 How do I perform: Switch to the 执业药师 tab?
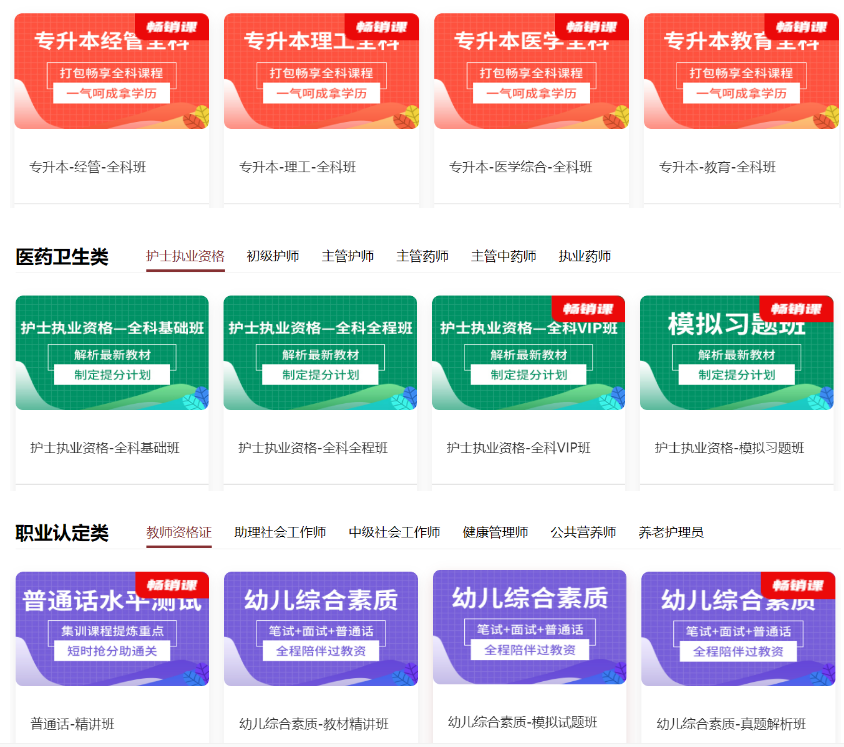coord(585,256)
